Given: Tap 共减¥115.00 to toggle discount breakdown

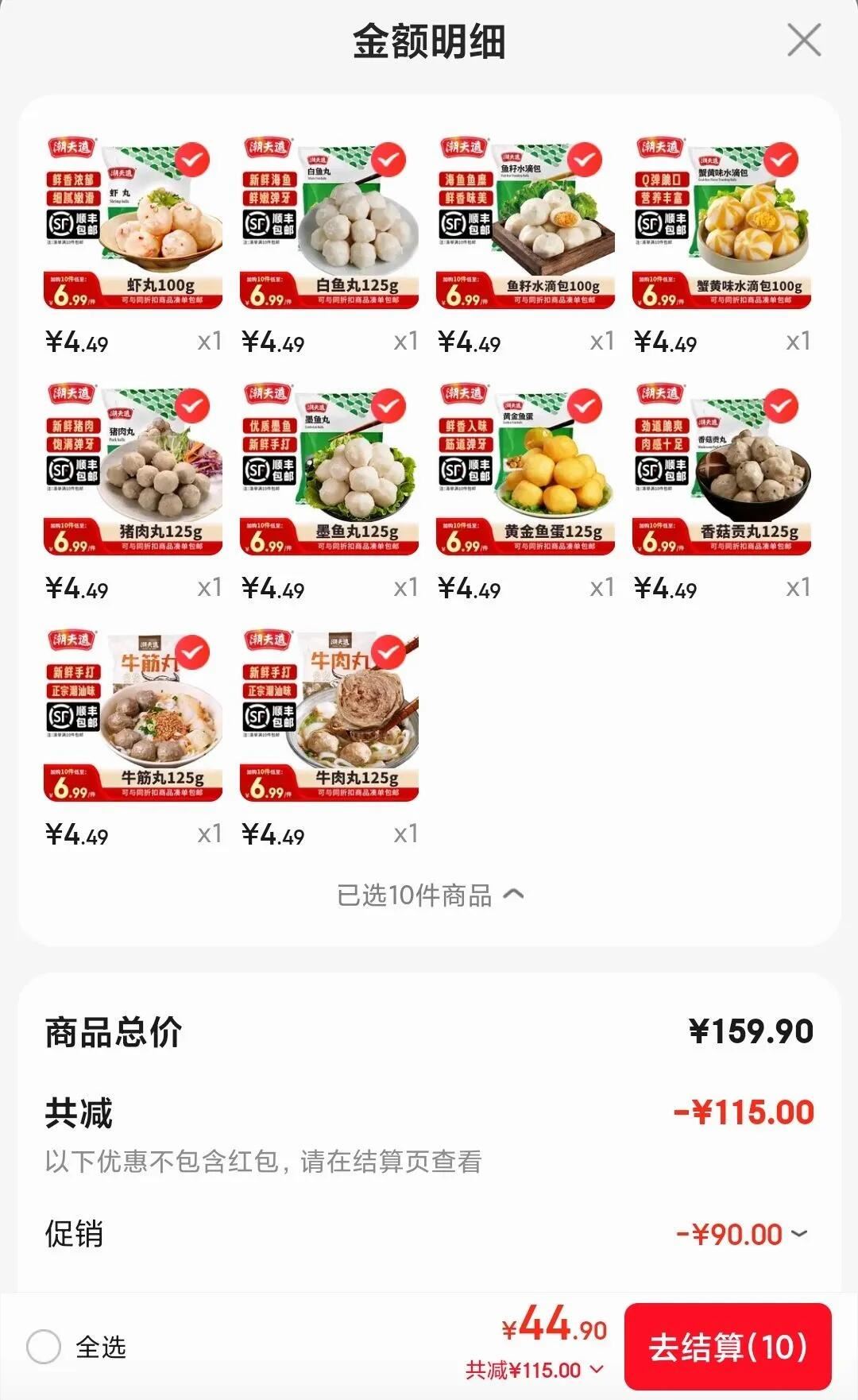Looking at the screenshot, I should coord(535,1370).
